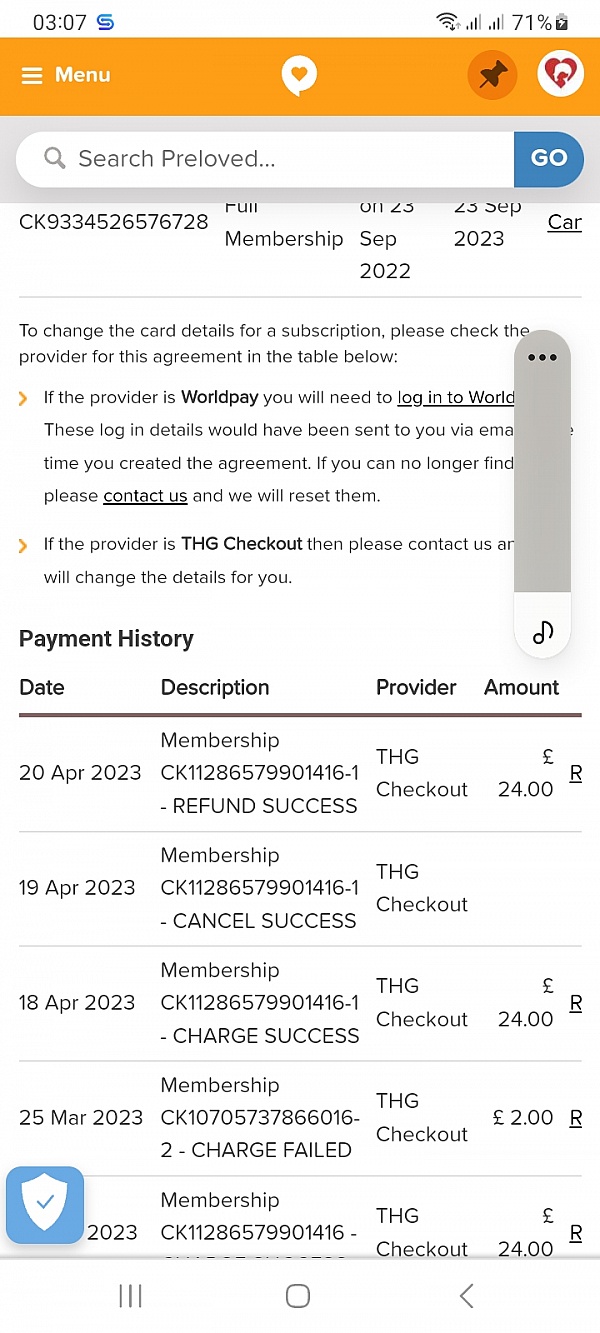Open the R link for 18 Apr 2023

point(575,1003)
